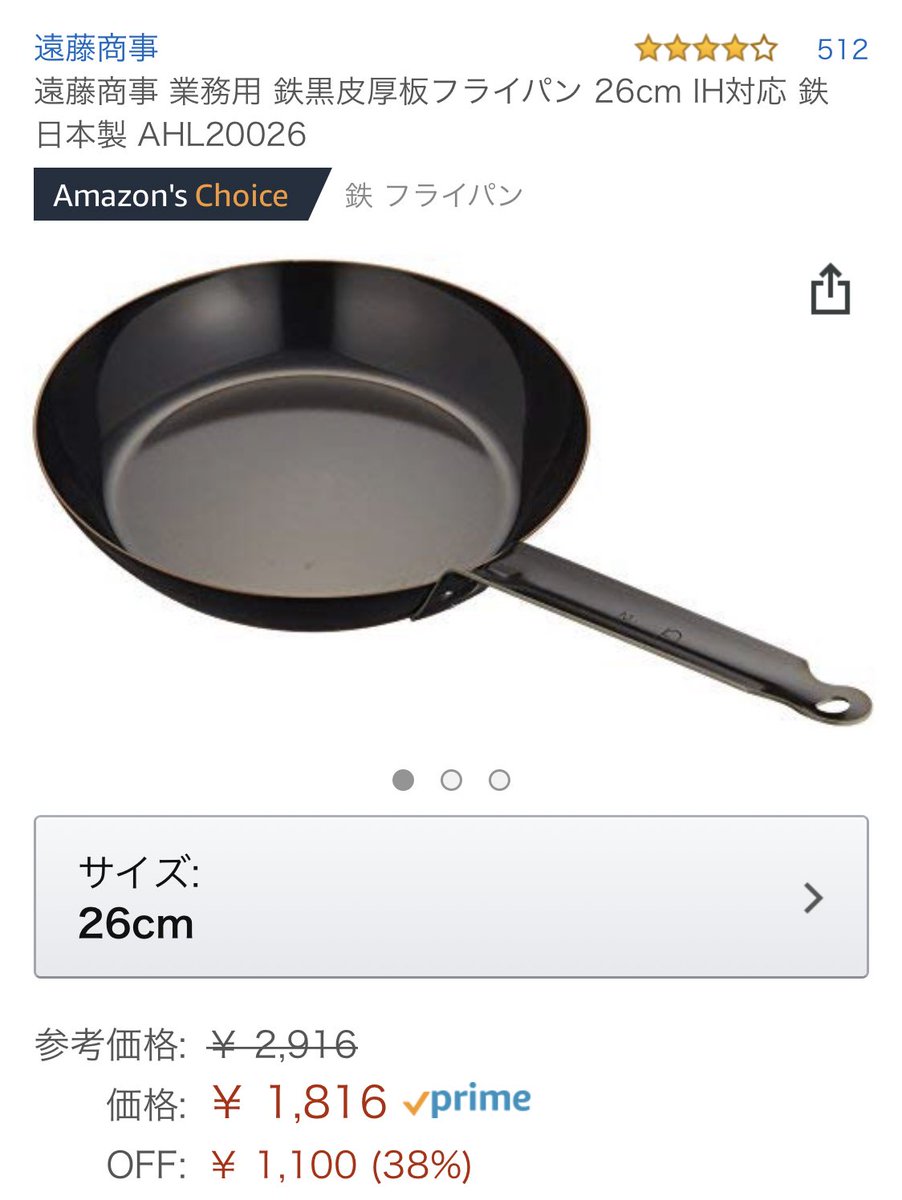Screen dimensions: 902x1200
Task: Open the 遠藤商事 brand link
Action: coord(96,48)
